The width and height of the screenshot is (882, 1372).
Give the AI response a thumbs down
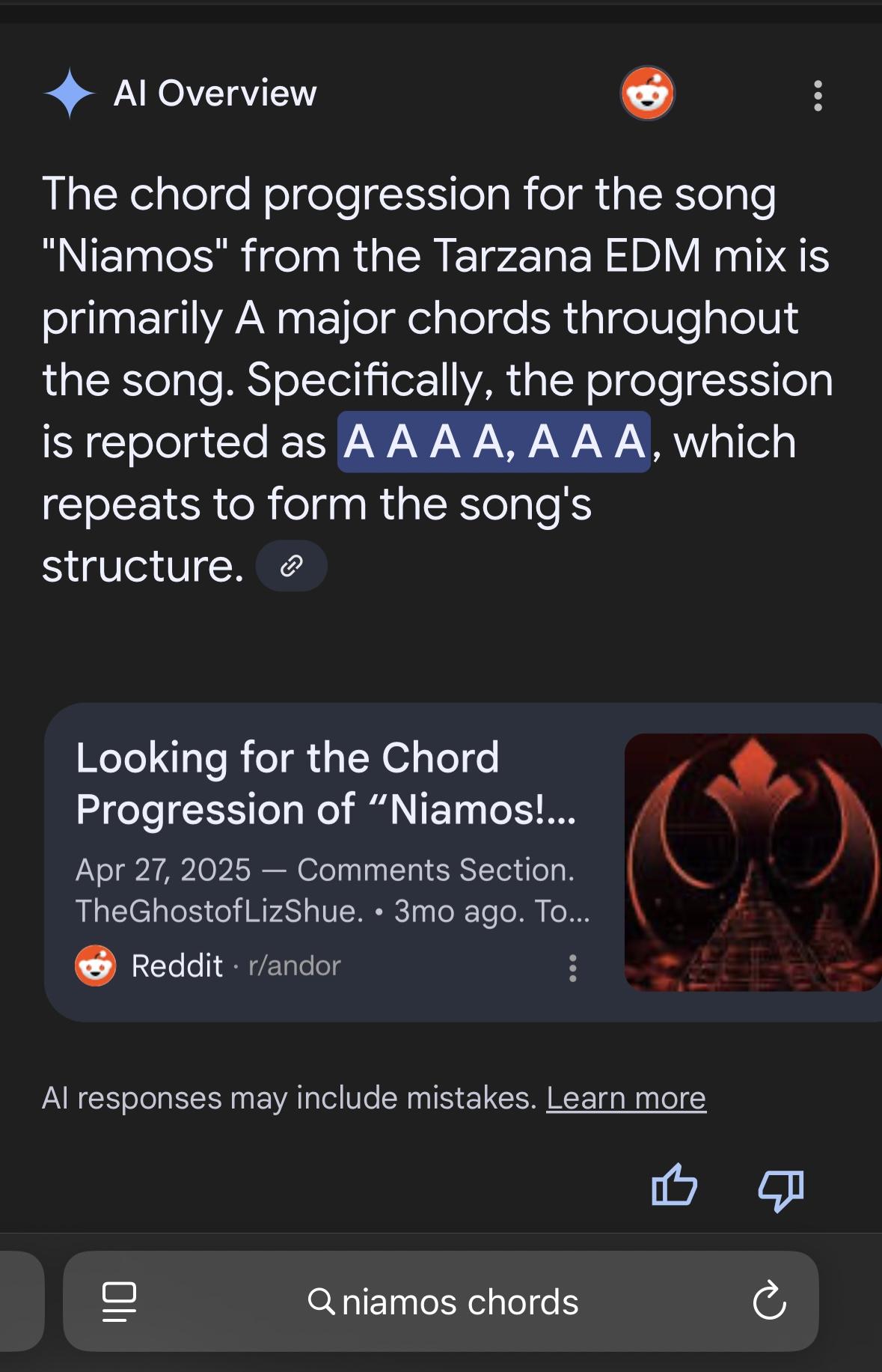[780, 1189]
